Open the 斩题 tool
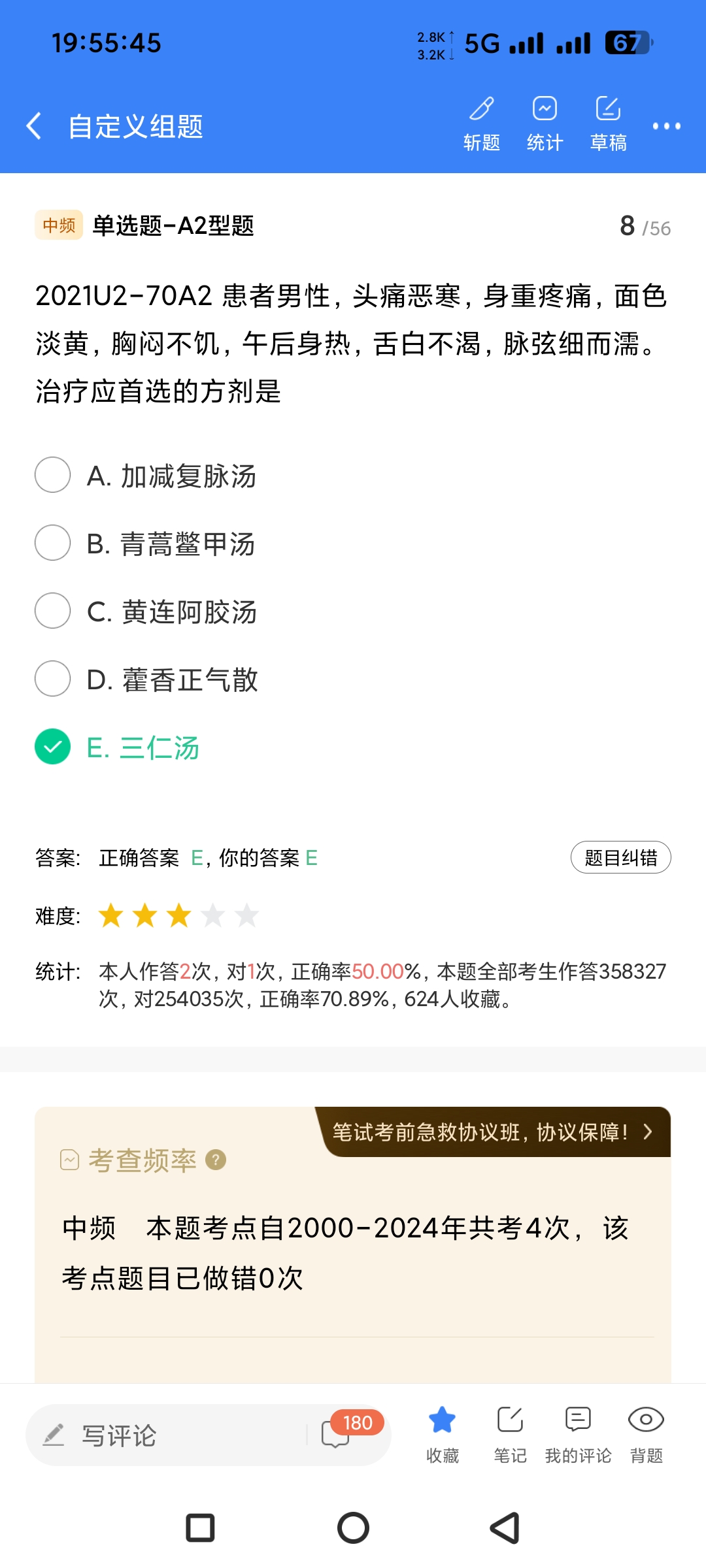The width and height of the screenshot is (706, 1568). (x=482, y=123)
